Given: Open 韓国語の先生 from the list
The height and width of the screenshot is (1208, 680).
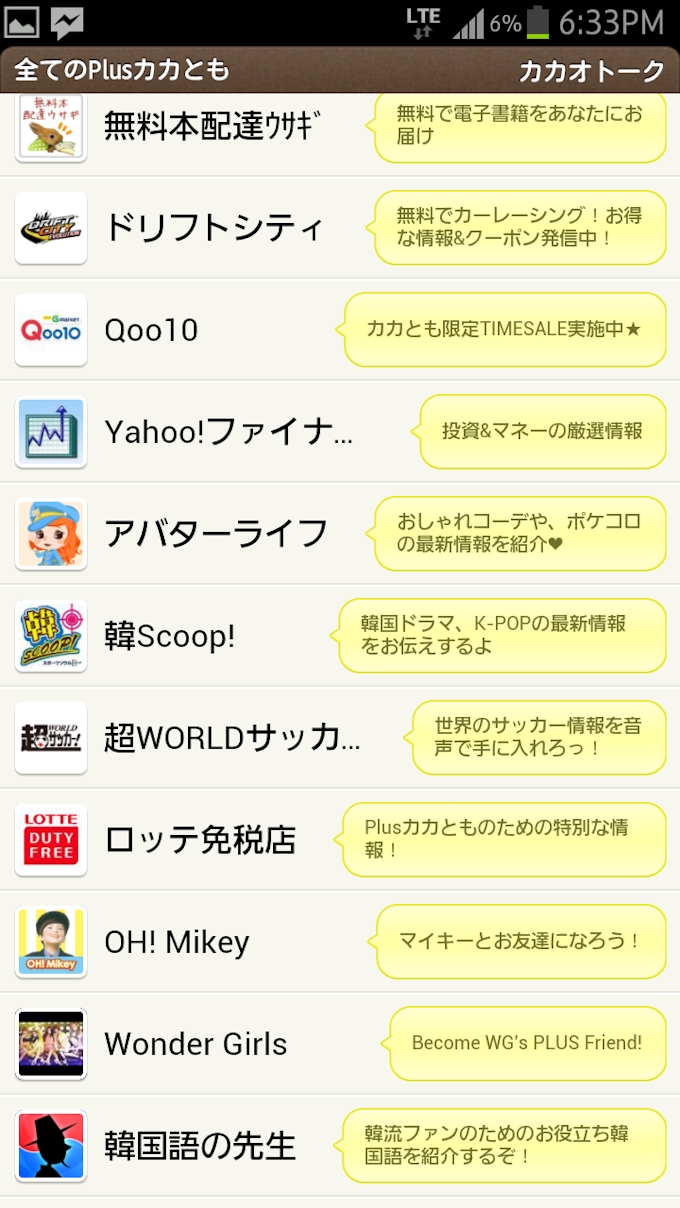Looking at the screenshot, I should click(200, 1146).
